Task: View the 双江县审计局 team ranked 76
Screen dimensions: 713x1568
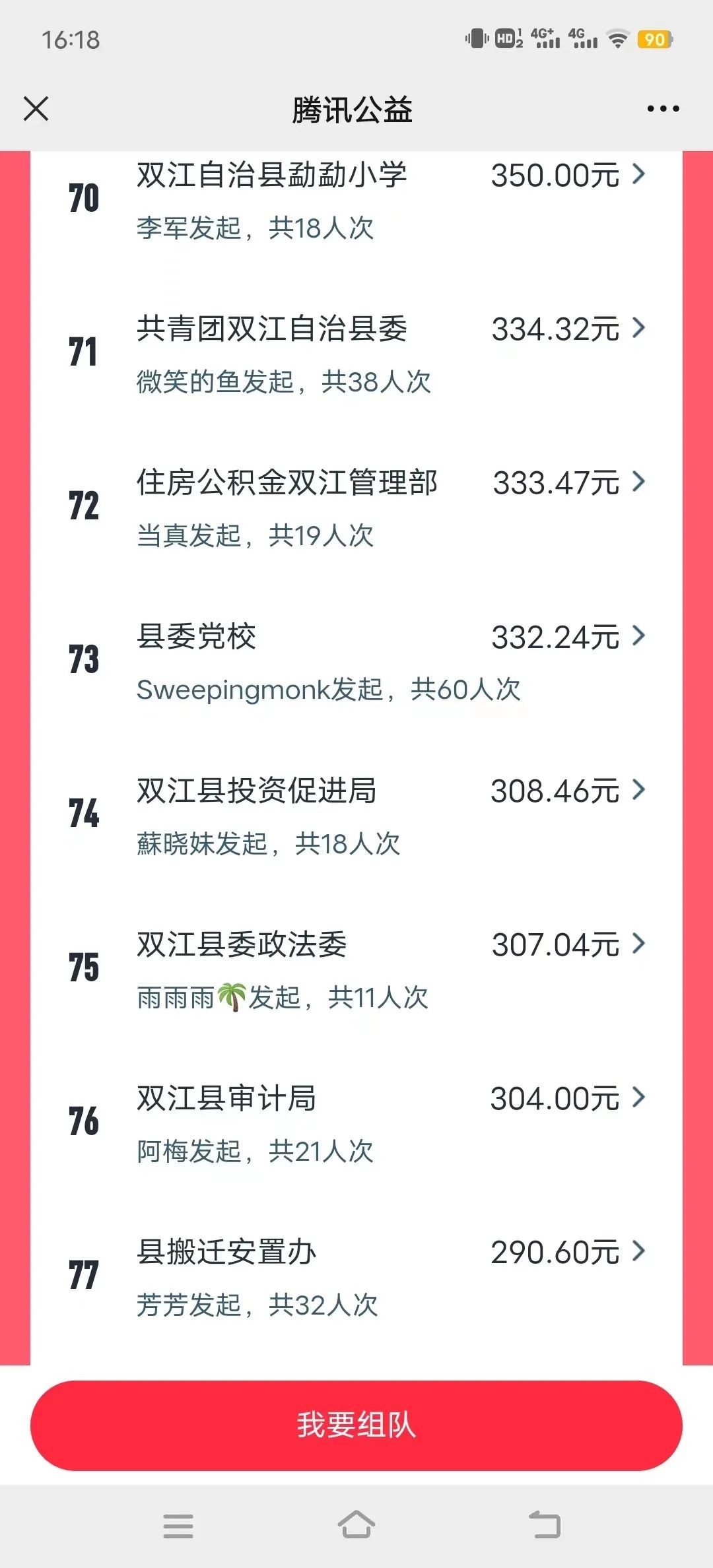Action: pyautogui.click(x=356, y=1123)
